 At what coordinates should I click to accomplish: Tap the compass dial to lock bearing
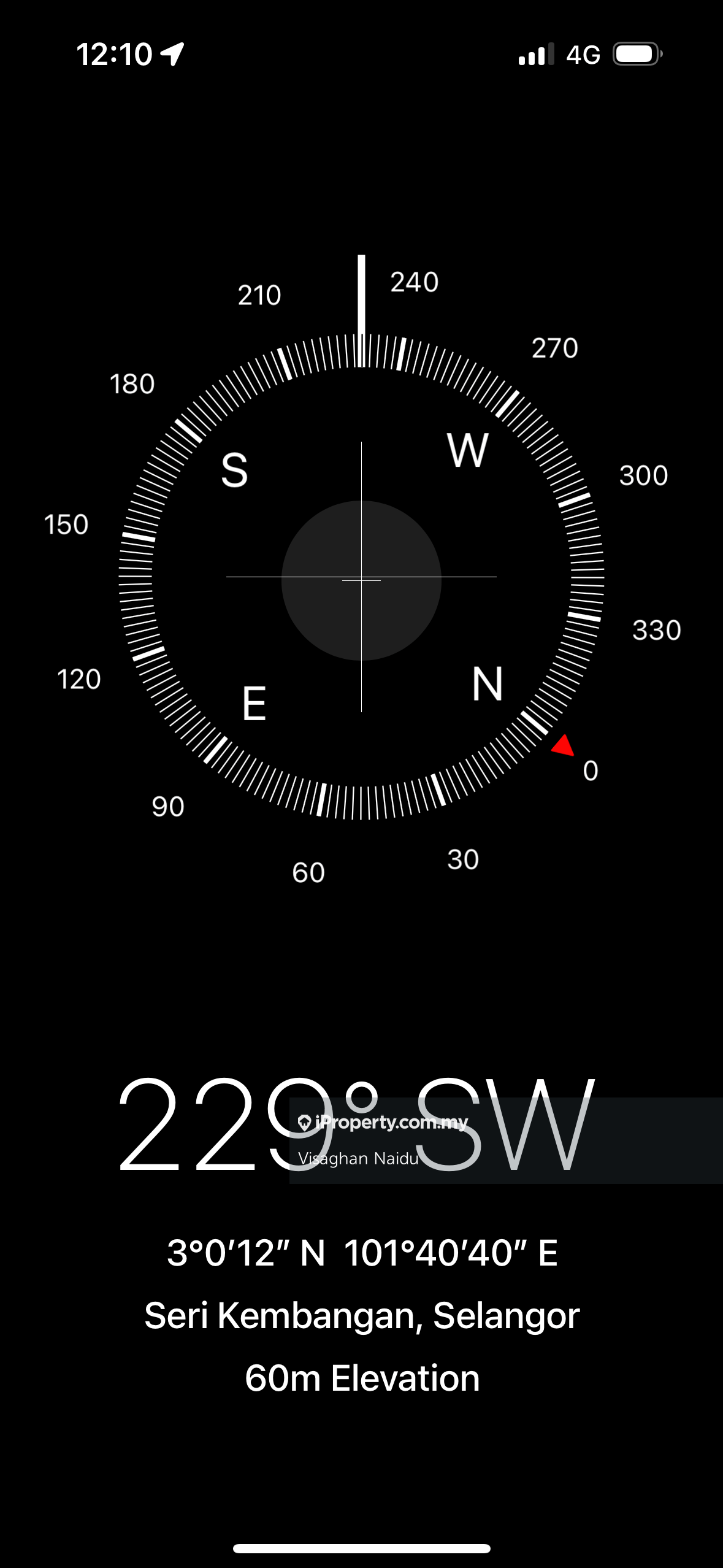pos(361,578)
